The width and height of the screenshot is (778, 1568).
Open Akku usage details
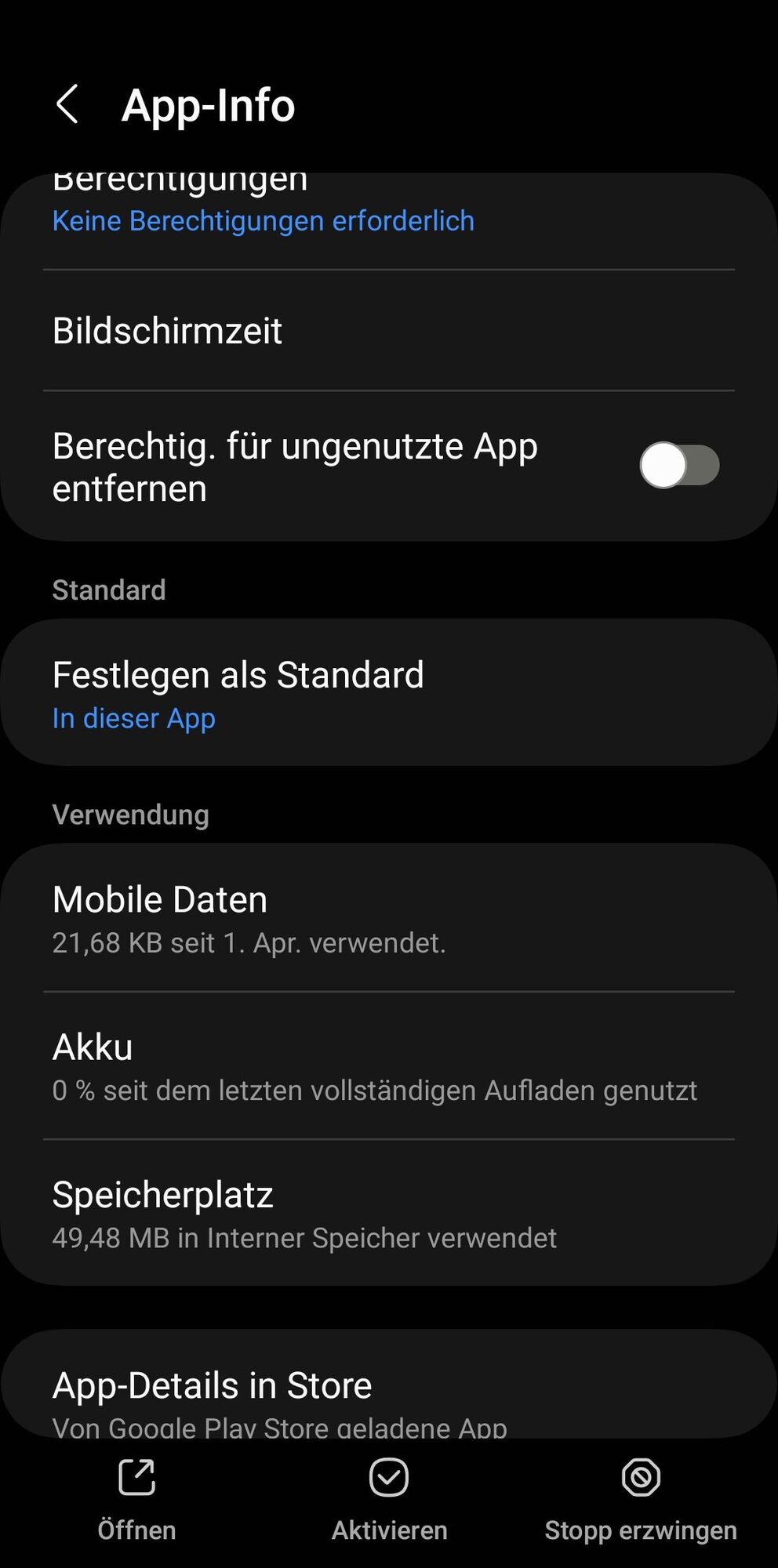pos(388,1066)
